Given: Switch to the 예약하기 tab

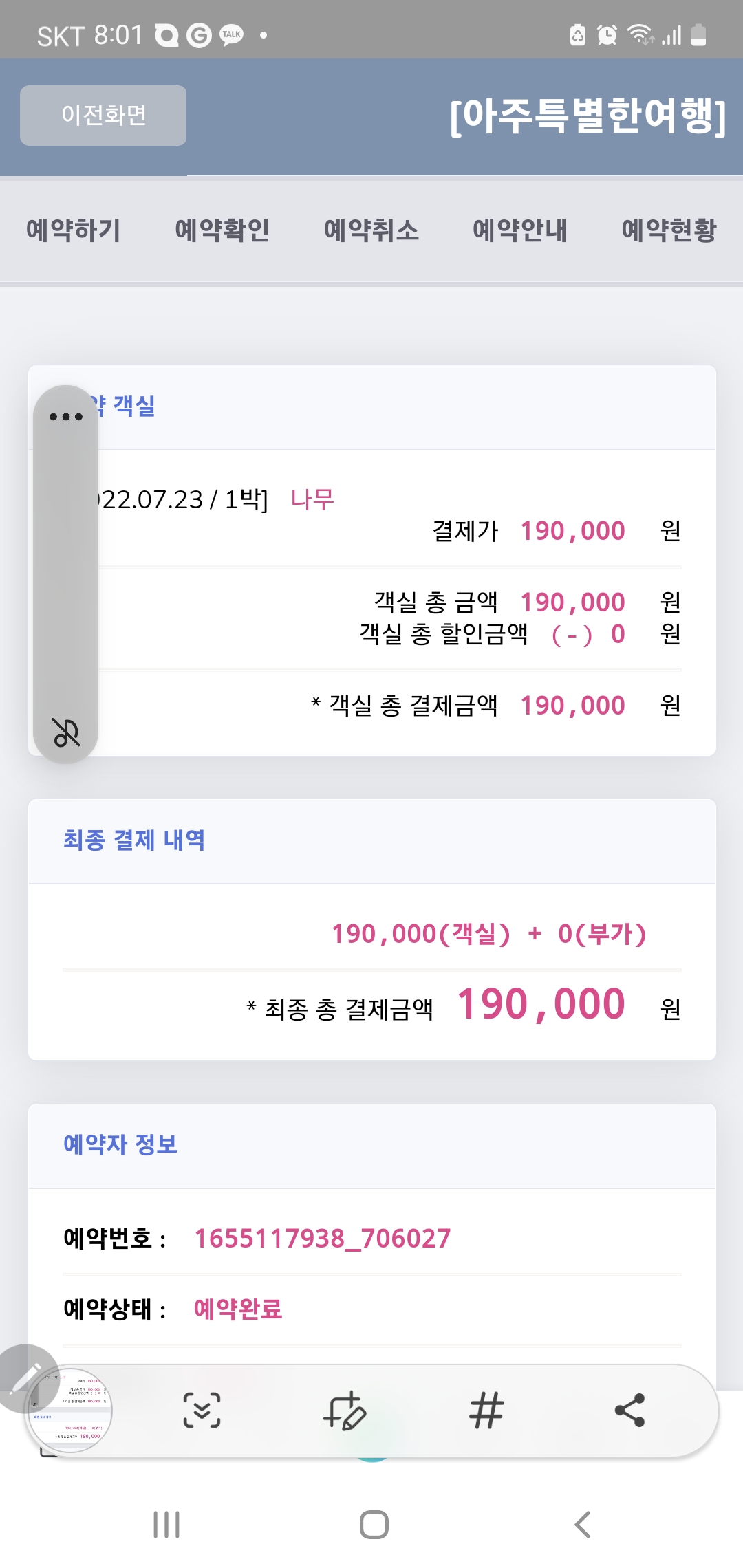Looking at the screenshot, I should (74, 230).
